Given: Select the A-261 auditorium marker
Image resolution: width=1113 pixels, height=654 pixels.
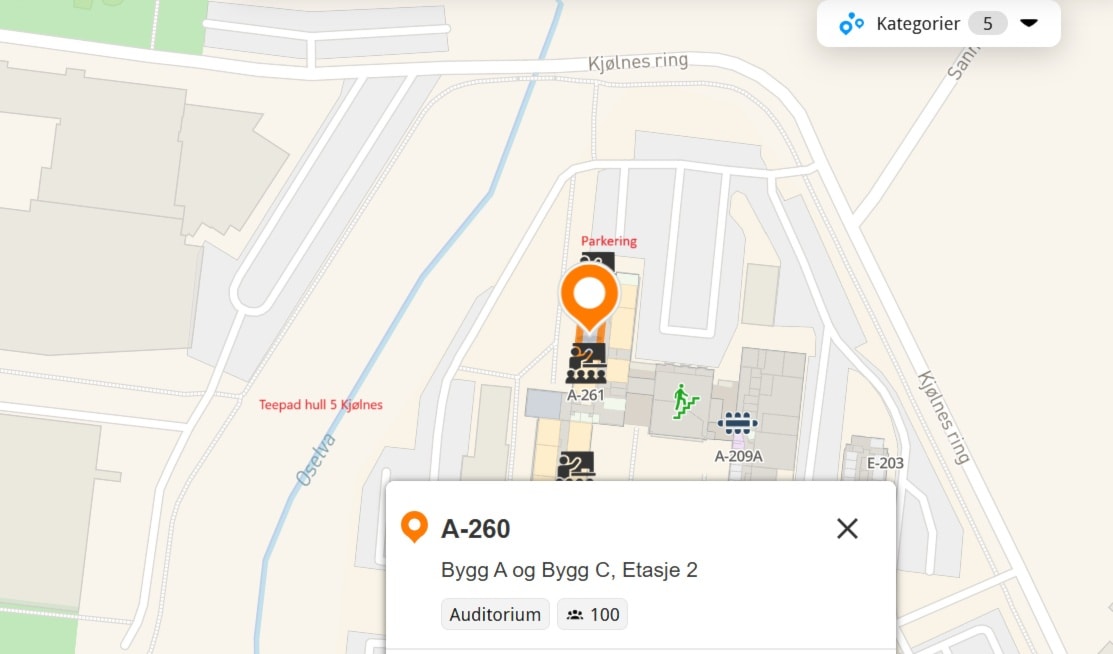Looking at the screenshot, I should (586, 364).
